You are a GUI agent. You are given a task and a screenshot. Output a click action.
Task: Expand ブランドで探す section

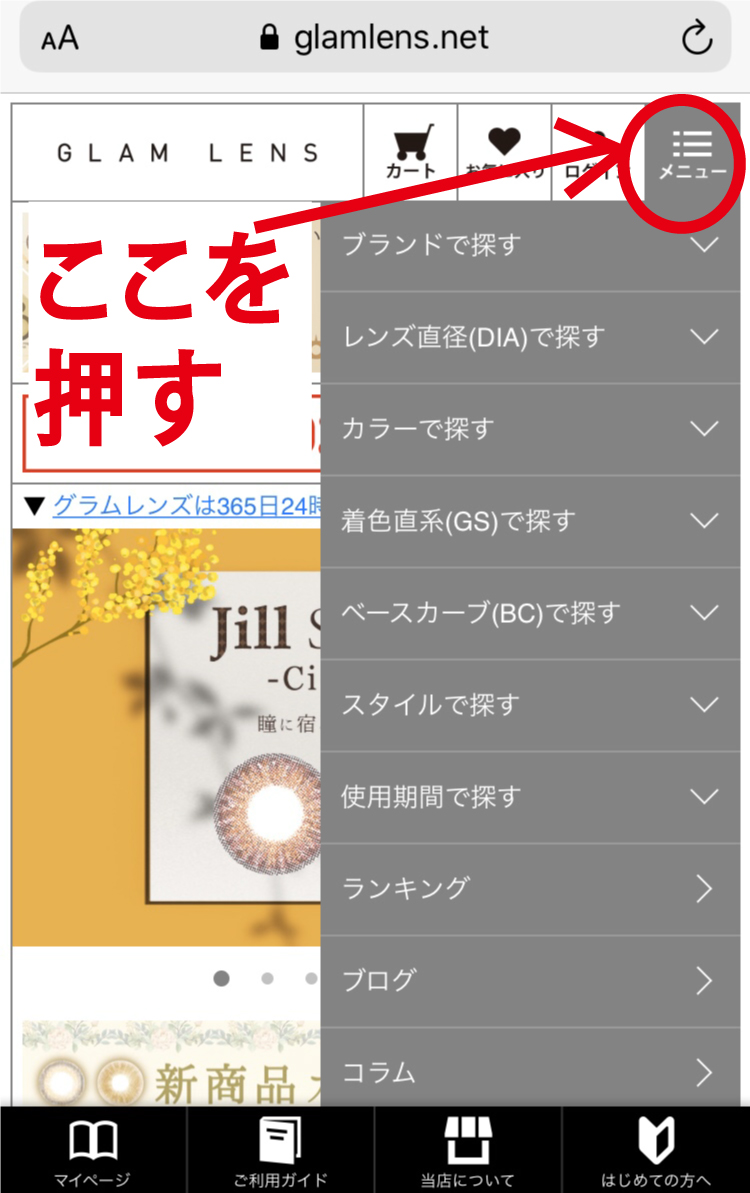[x=530, y=245]
